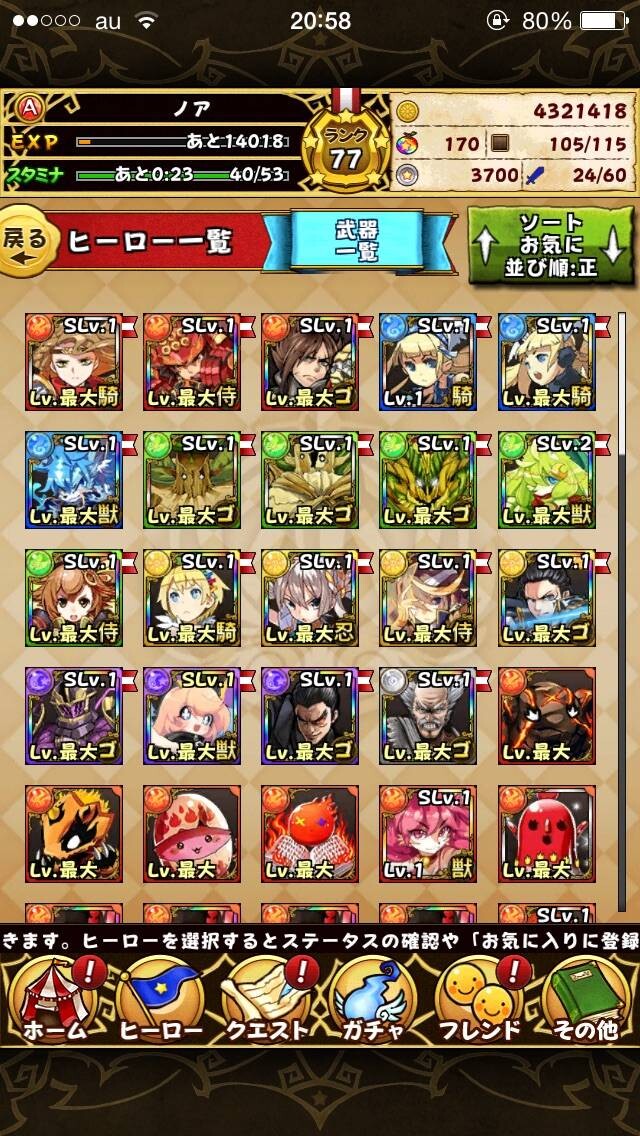Open the ソート sort order button
The width and height of the screenshot is (640, 1136).
pyautogui.click(x=551, y=245)
